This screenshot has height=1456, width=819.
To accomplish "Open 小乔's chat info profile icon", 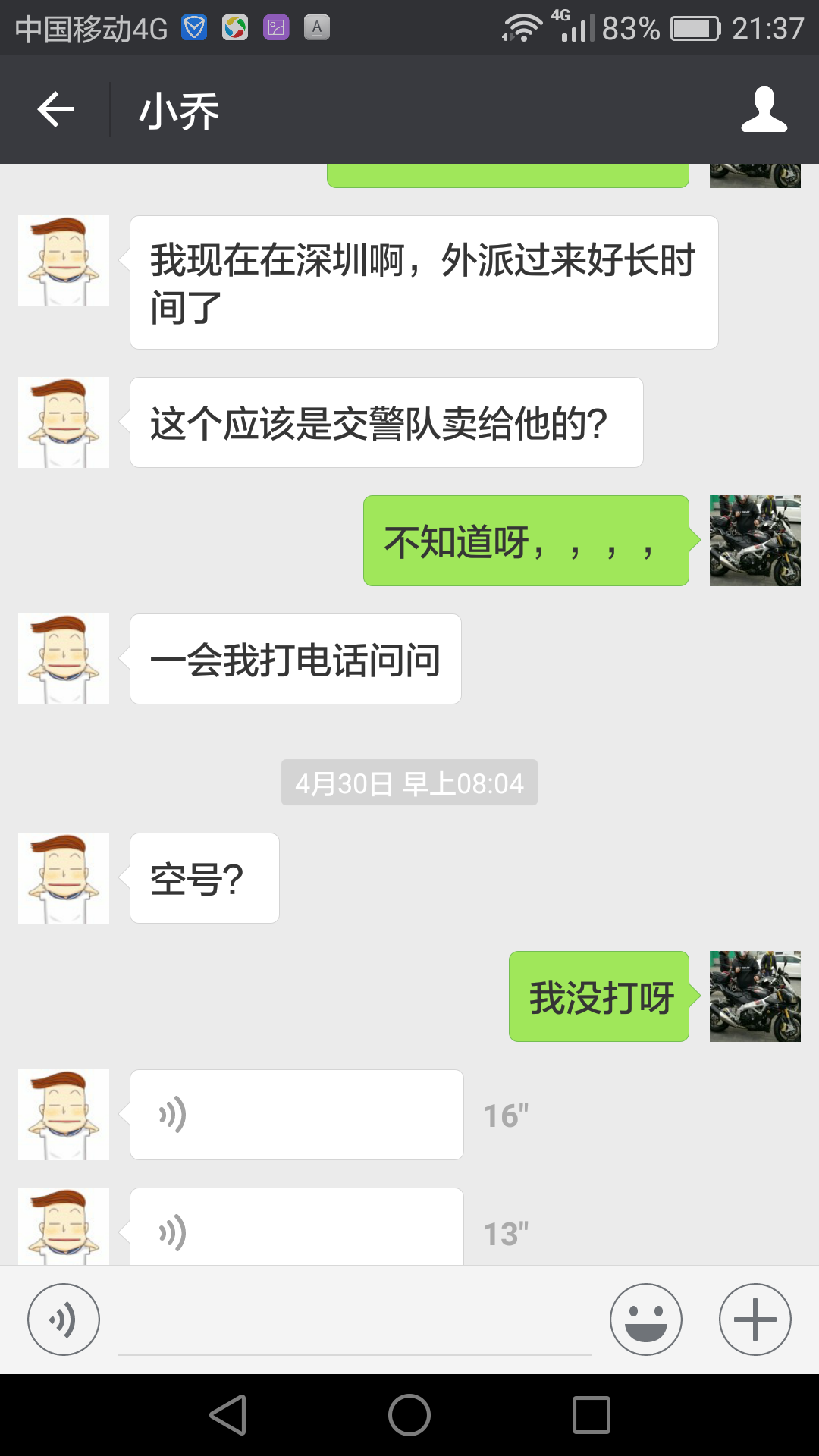I will coord(764,110).
